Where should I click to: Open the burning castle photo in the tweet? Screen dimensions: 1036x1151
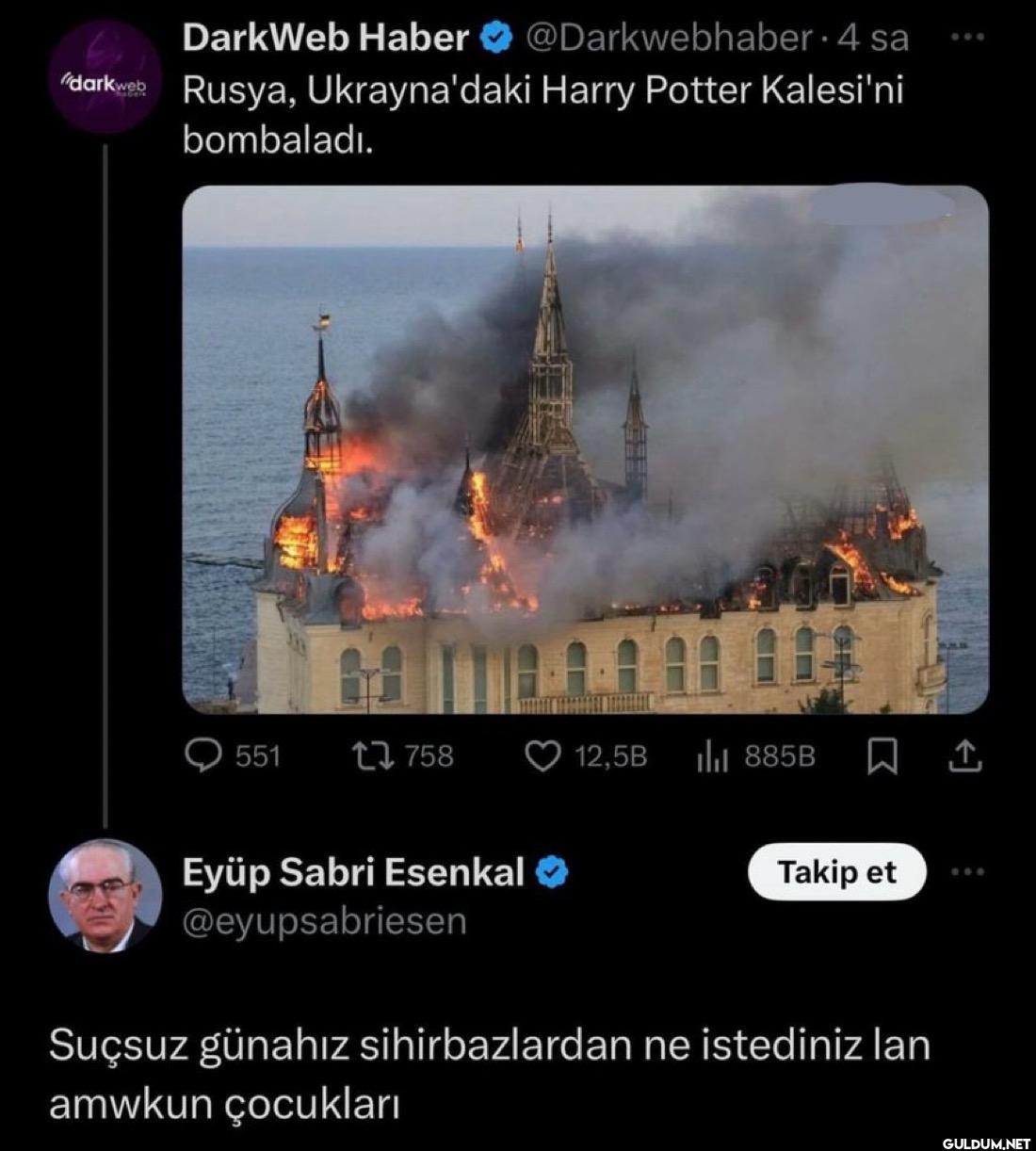coord(585,449)
